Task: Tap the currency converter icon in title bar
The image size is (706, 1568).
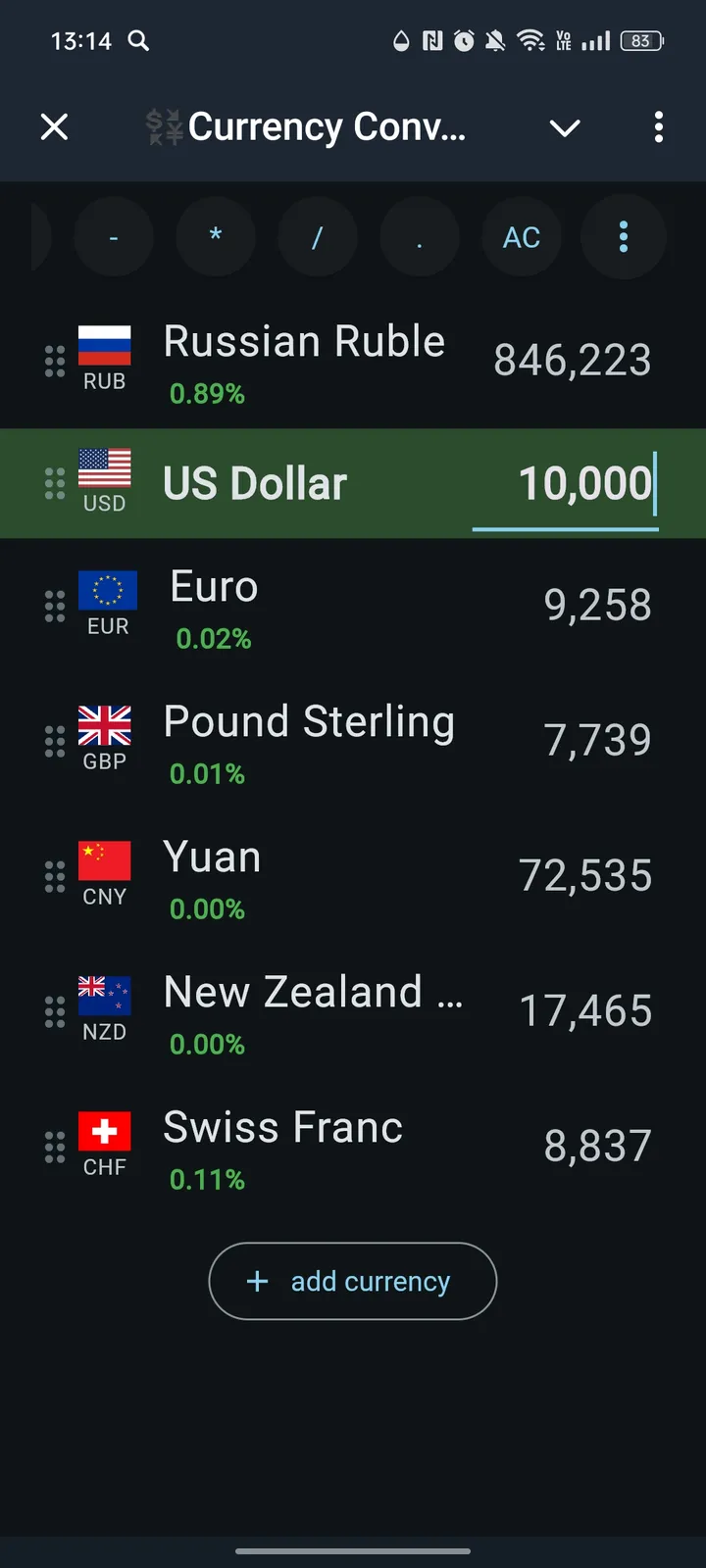Action: [163, 126]
